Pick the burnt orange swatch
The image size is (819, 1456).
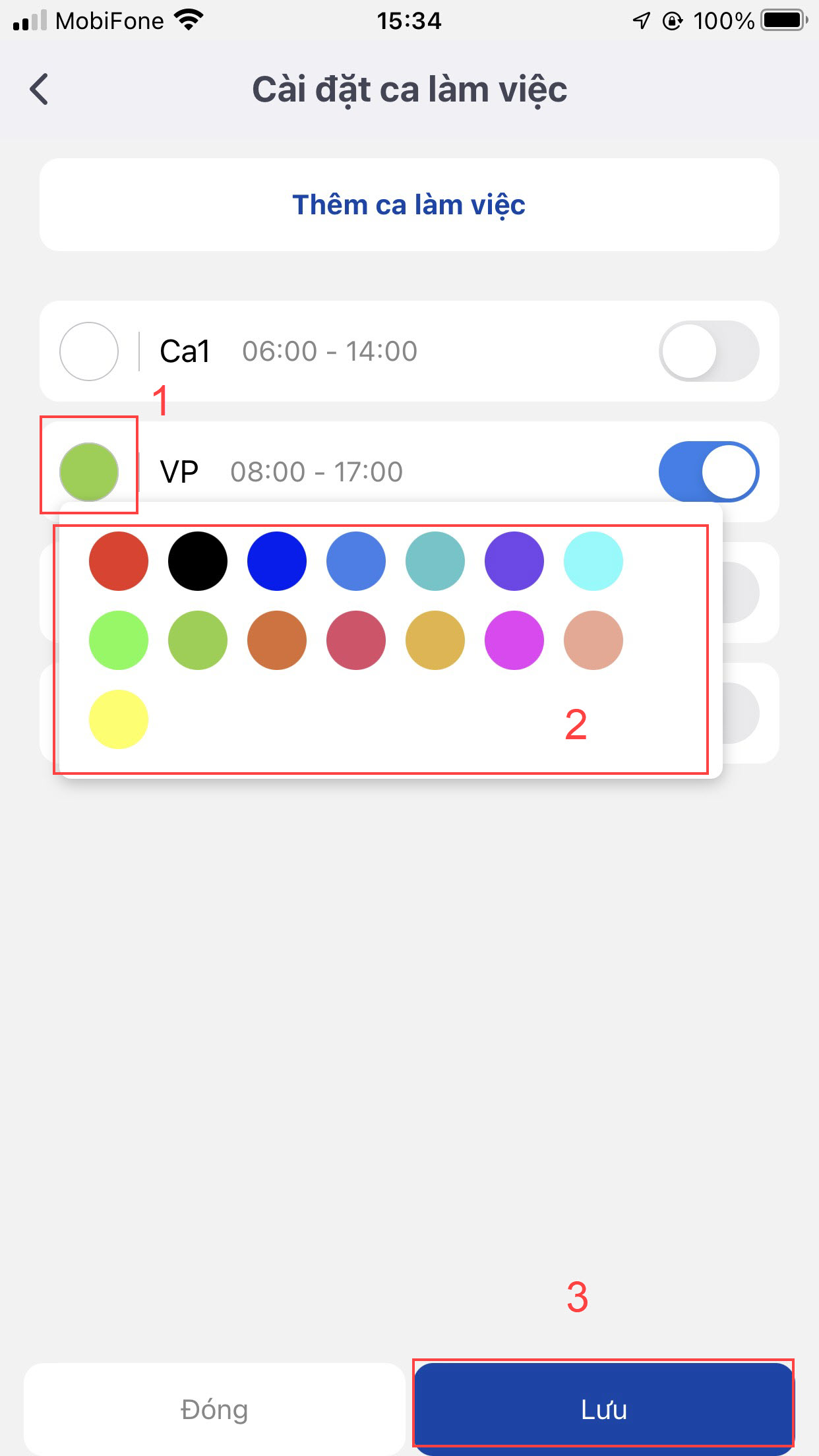click(x=277, y=640)
